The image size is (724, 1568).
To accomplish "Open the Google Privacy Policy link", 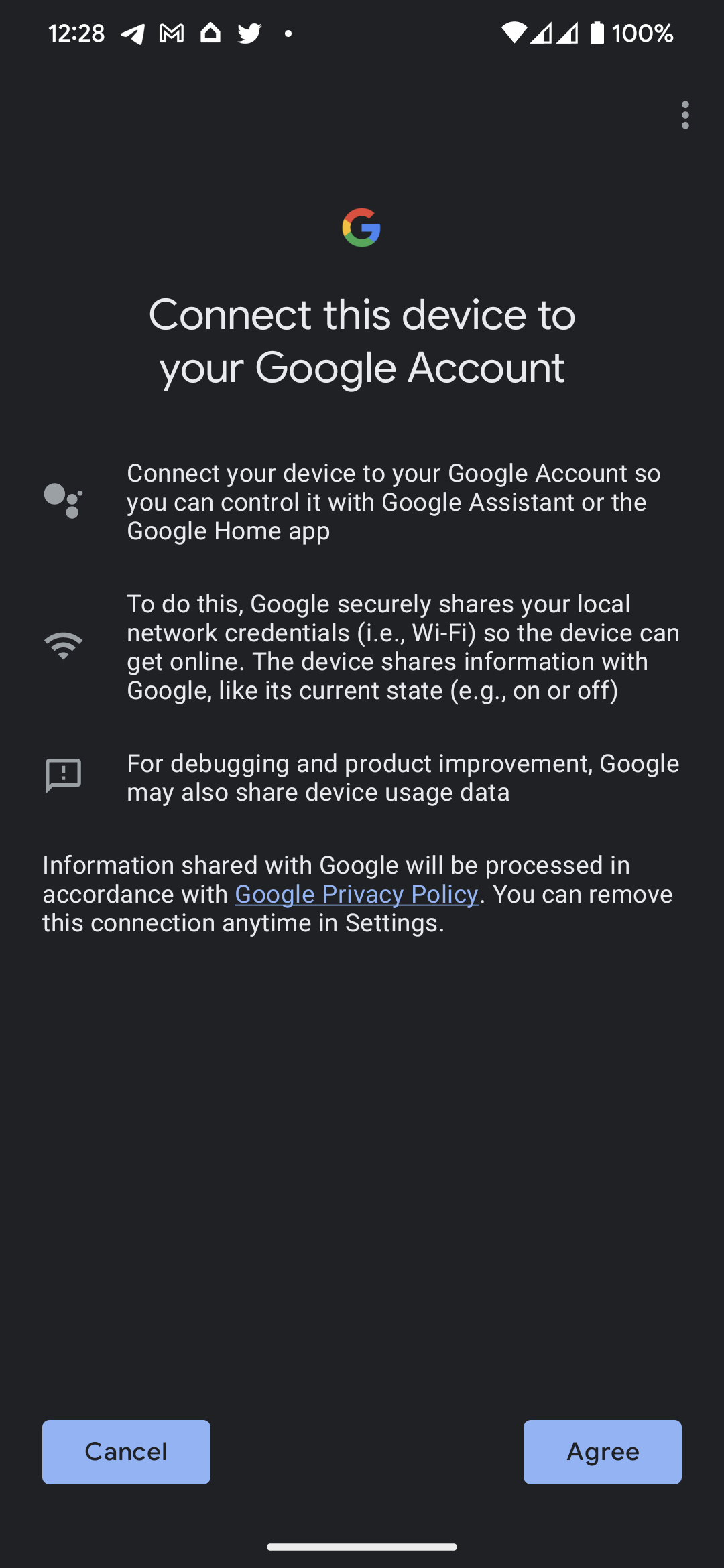I will pos(356,893).
